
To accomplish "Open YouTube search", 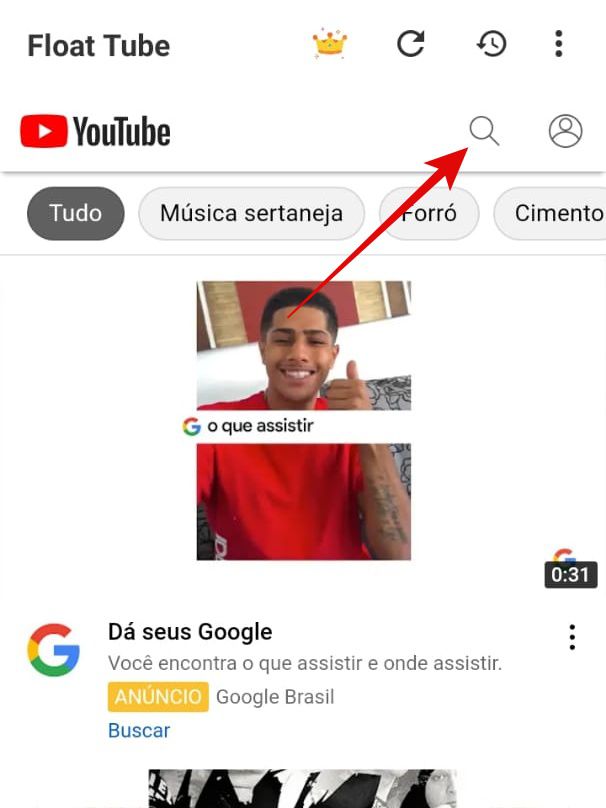I will pyautogui.click(x=484, y=131).
